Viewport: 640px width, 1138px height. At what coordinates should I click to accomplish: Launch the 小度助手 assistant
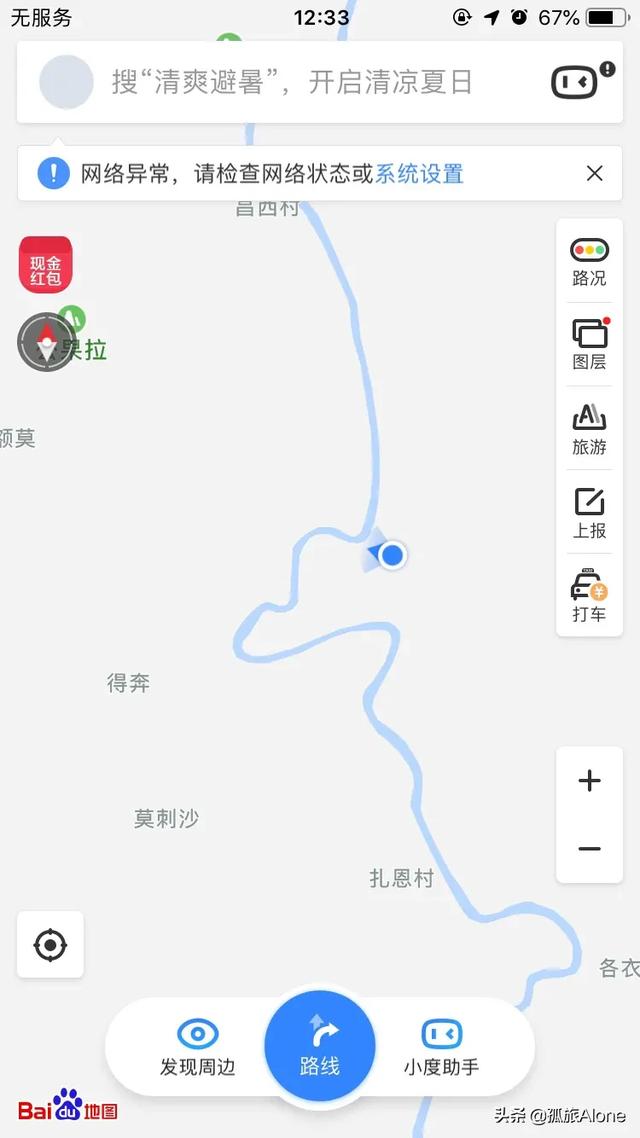(441, 1046)
